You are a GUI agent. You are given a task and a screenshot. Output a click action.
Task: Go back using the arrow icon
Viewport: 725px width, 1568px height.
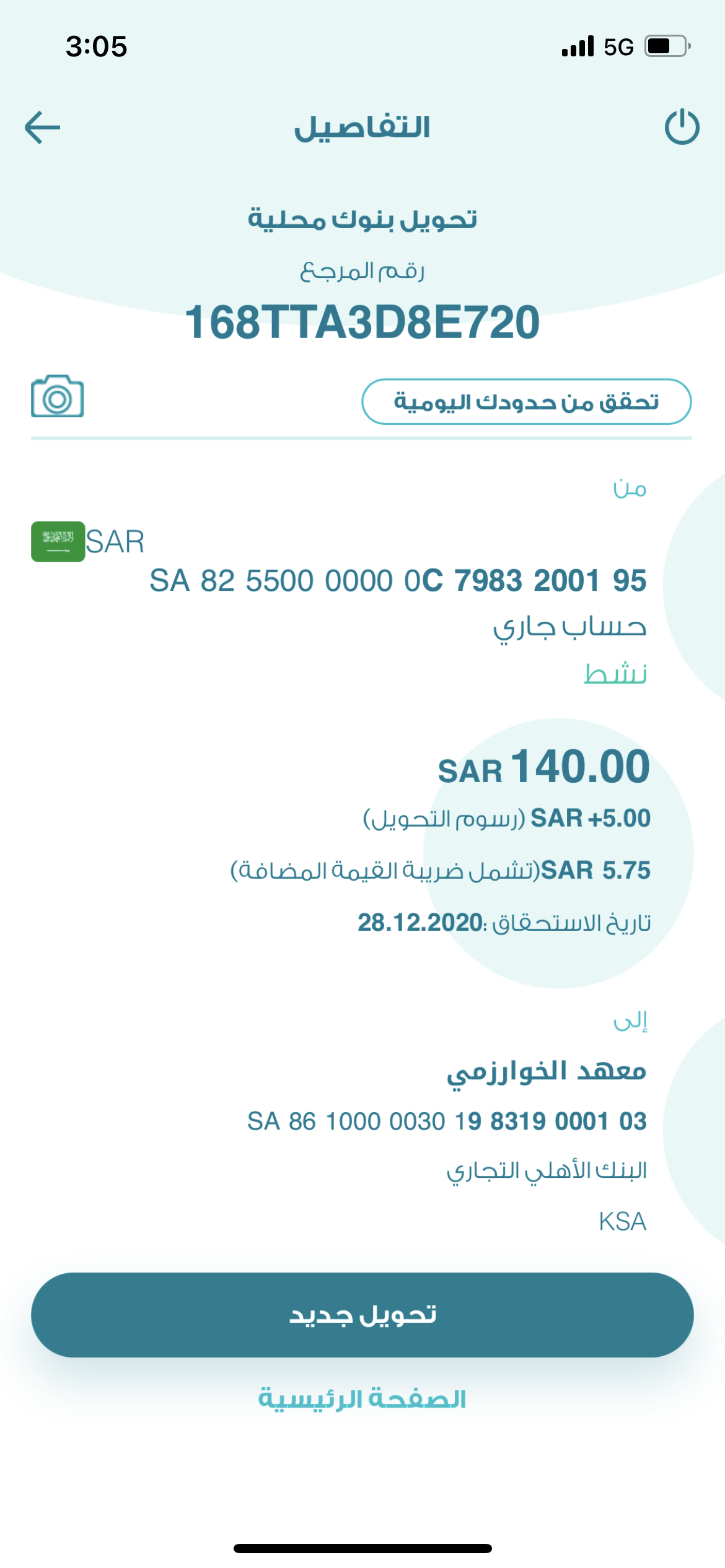42,128
